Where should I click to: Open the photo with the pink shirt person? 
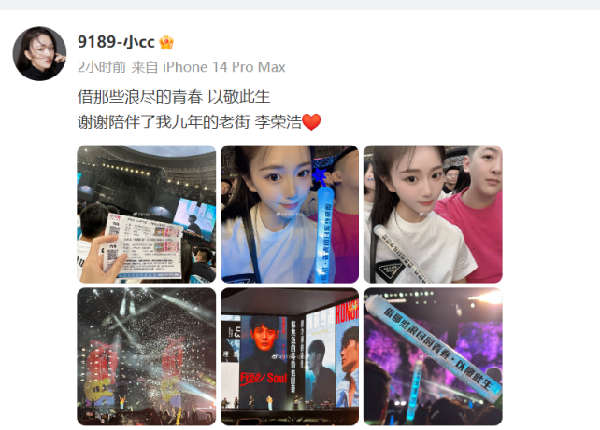click(432, 214)
